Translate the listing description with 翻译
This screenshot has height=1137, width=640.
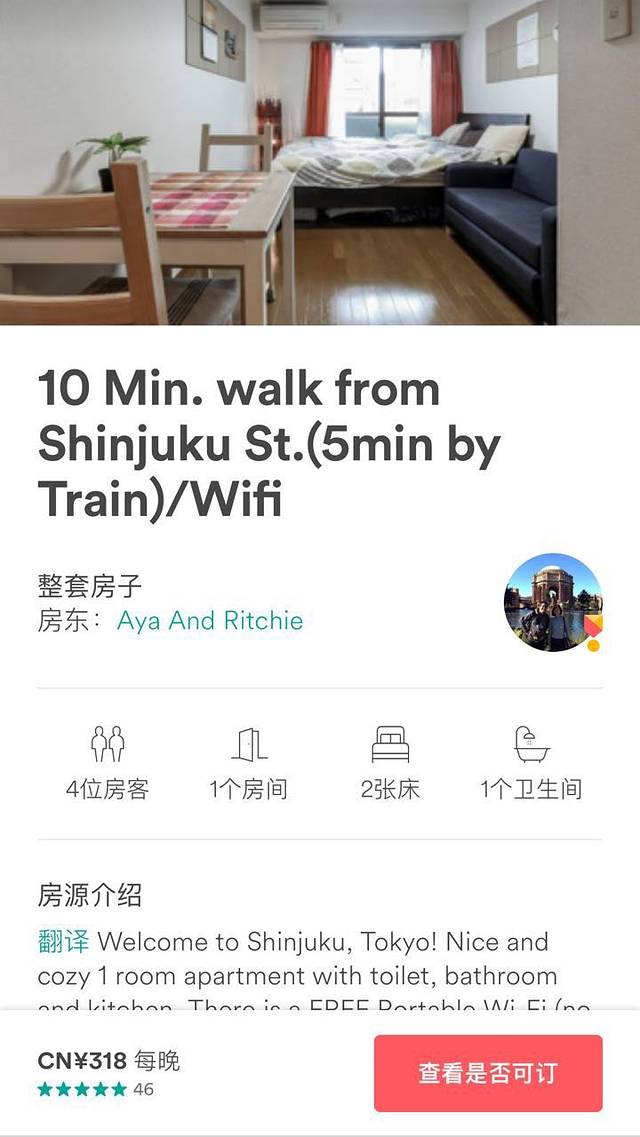pyautogui.click(x=63, y=942)
